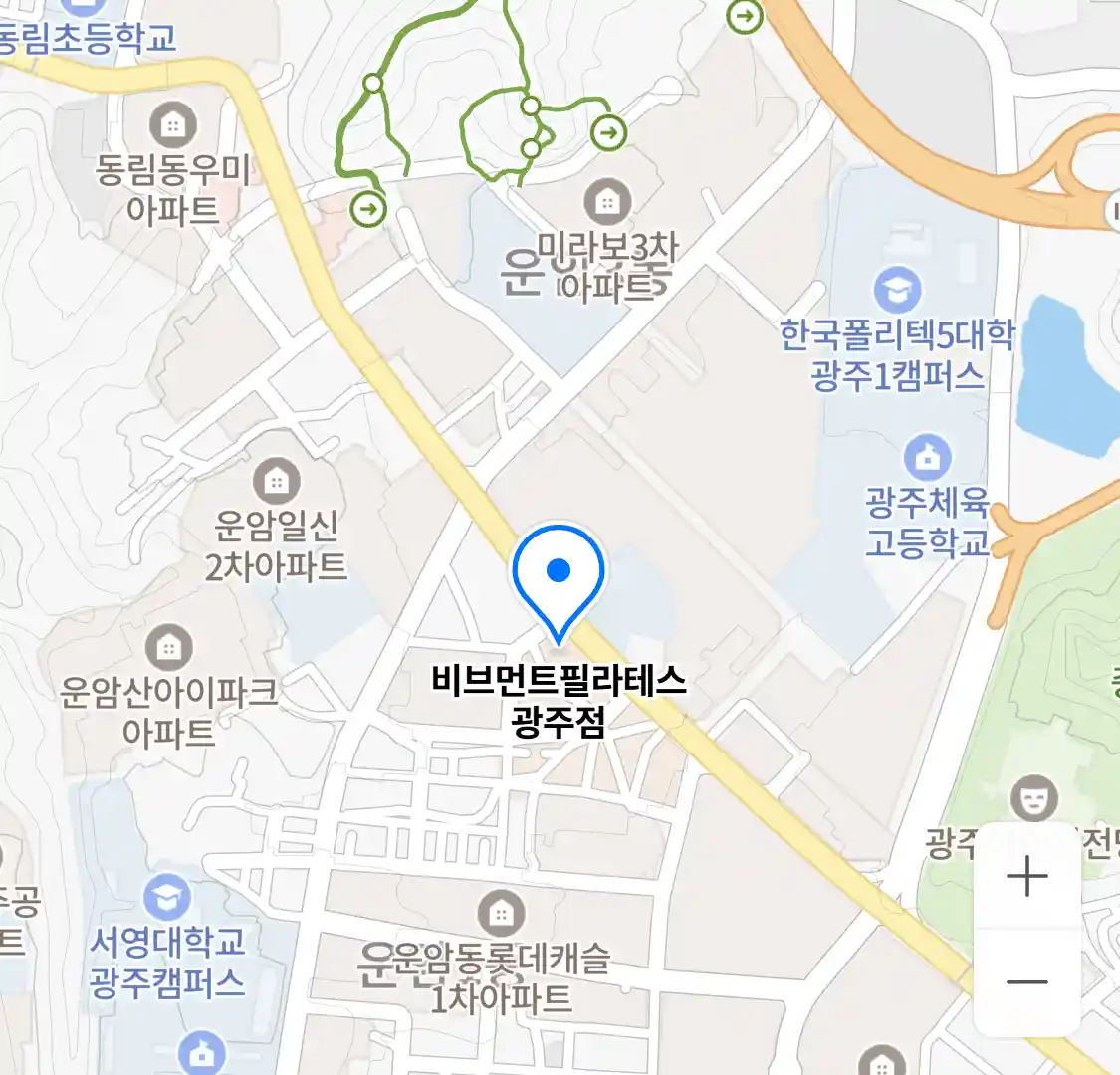Image resolution: width=1120 pixels, height=1075 pixels.
Task: Zoom out of the map
Action: tap(1026, 982)
